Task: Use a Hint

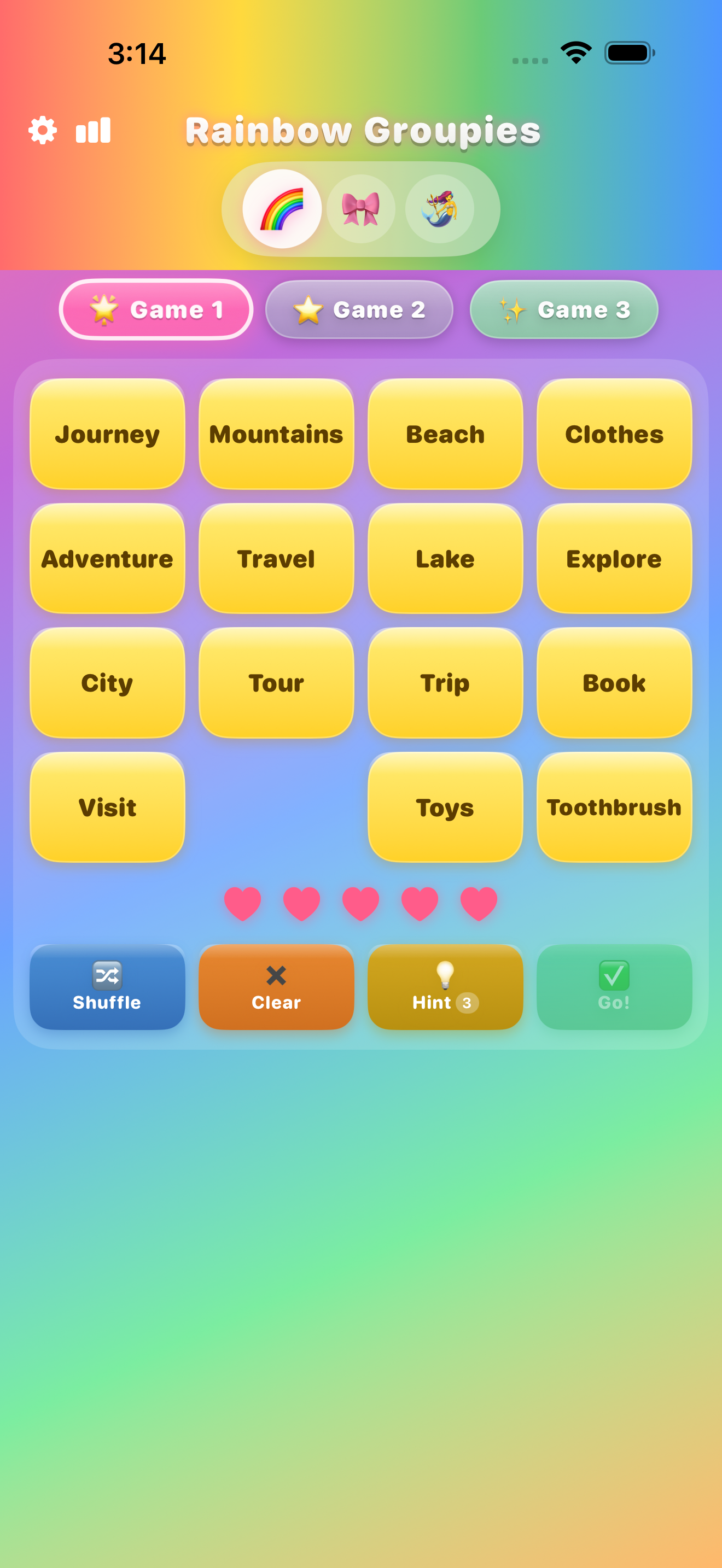Action: [445, 987]
